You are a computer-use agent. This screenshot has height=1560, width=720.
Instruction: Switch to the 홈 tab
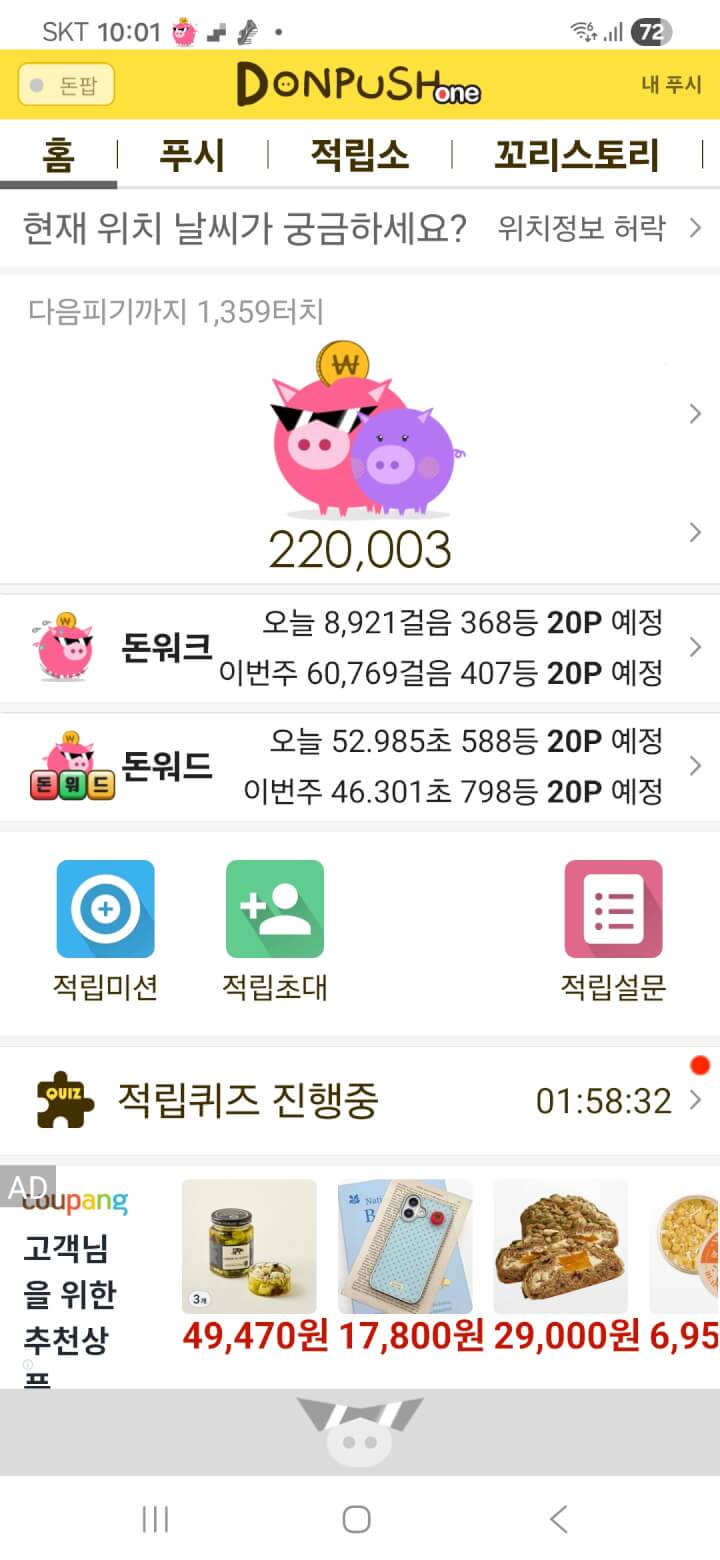click(58, 156)
